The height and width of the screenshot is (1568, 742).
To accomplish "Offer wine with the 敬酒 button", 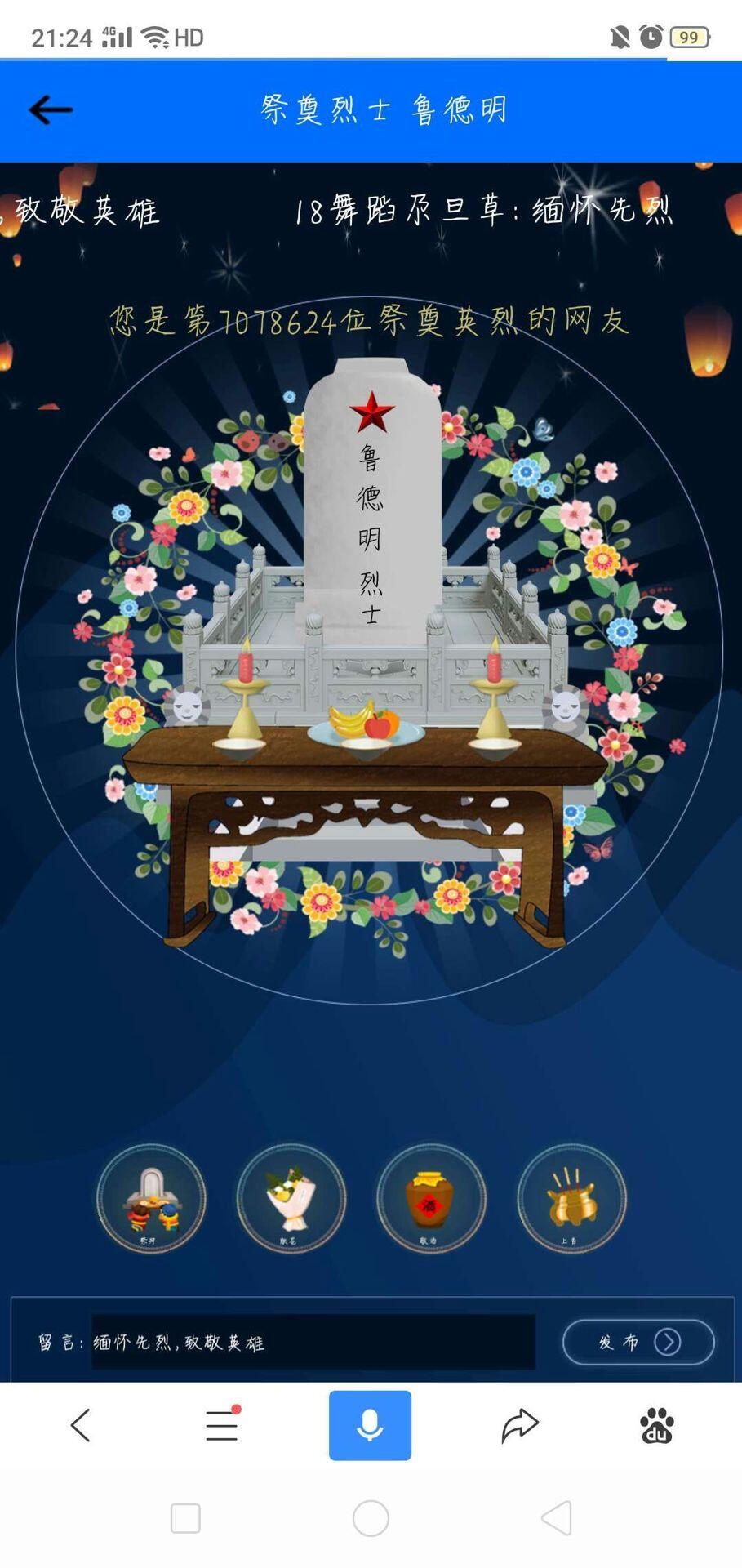I will 431,1198.
